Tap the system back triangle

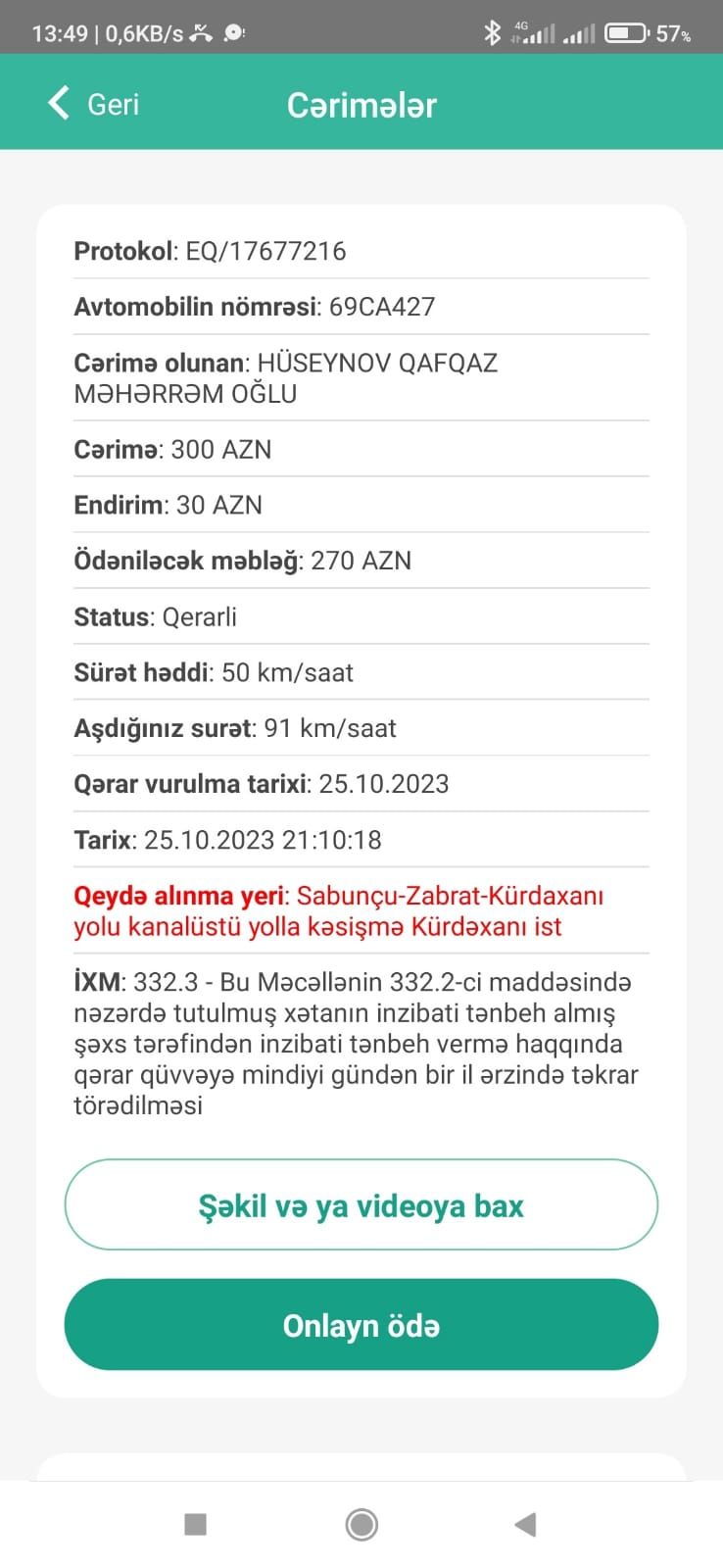(526, 1524)
